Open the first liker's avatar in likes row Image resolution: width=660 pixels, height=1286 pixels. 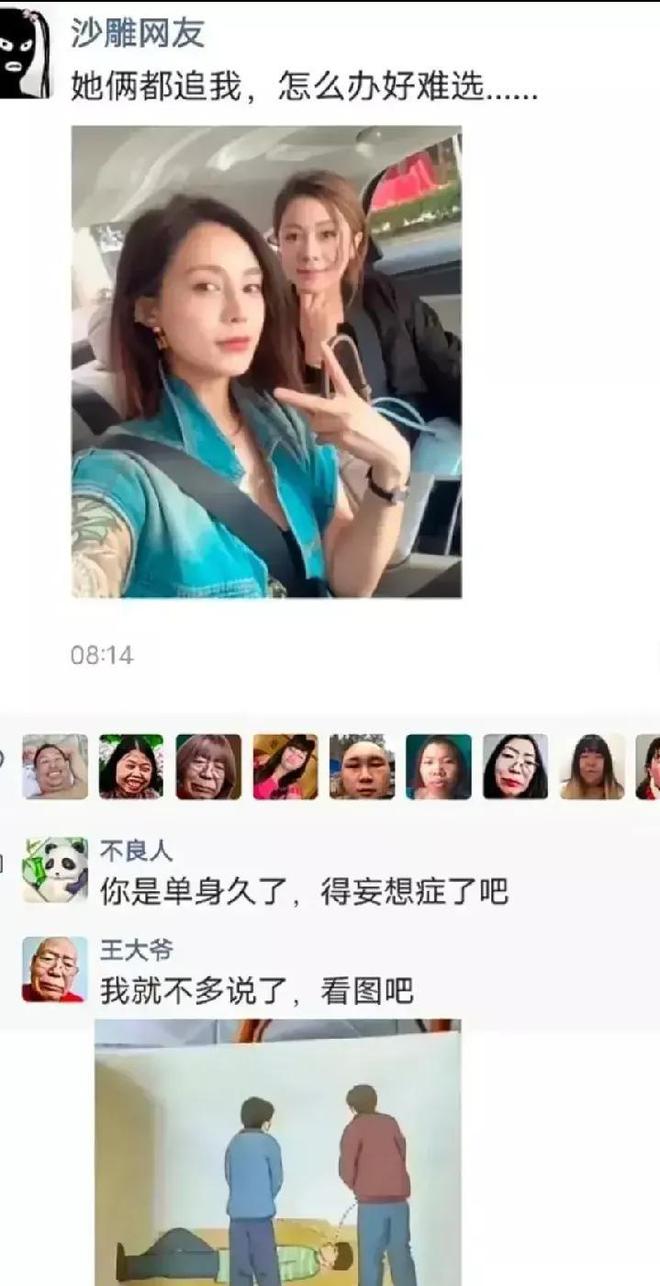(55, 767)
